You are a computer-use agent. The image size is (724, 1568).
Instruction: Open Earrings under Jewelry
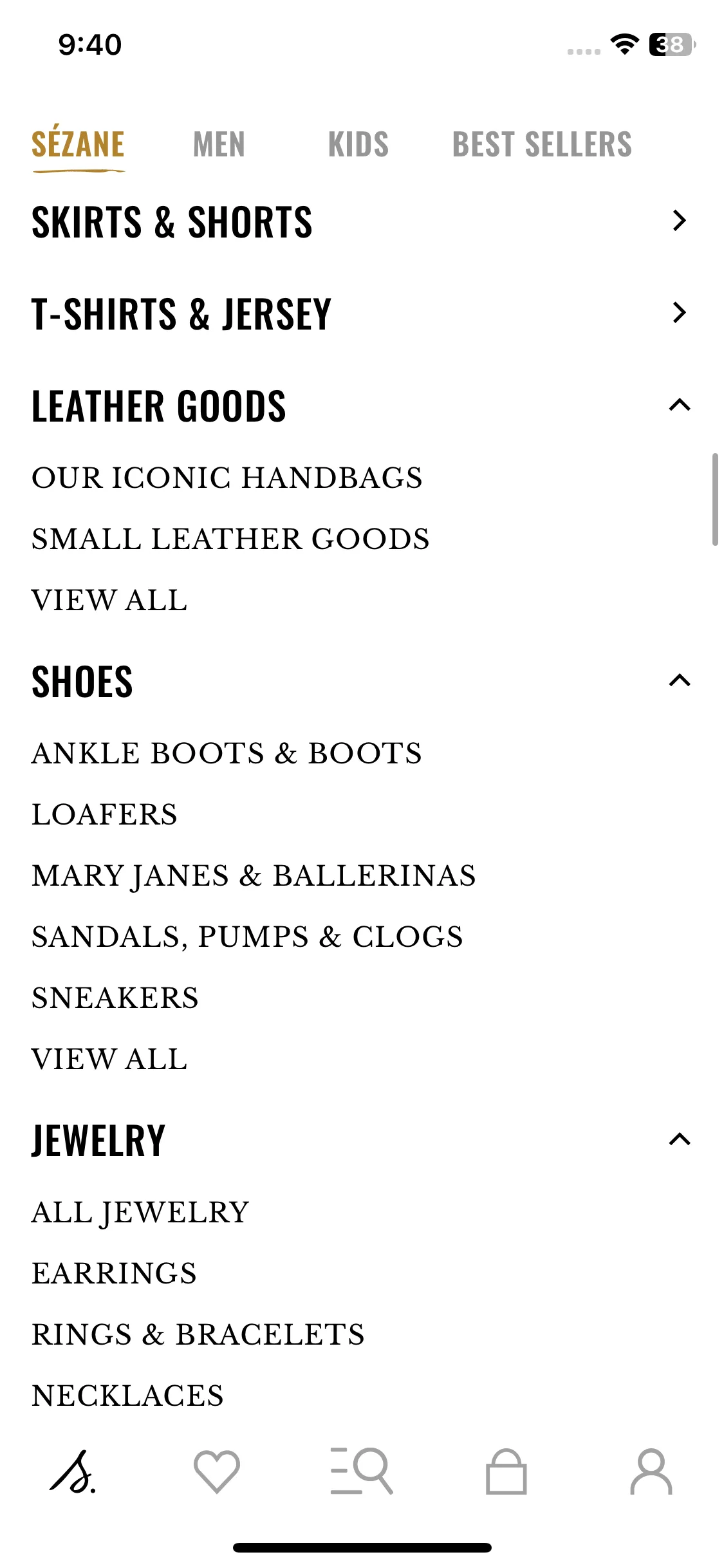coord(114,1273)
